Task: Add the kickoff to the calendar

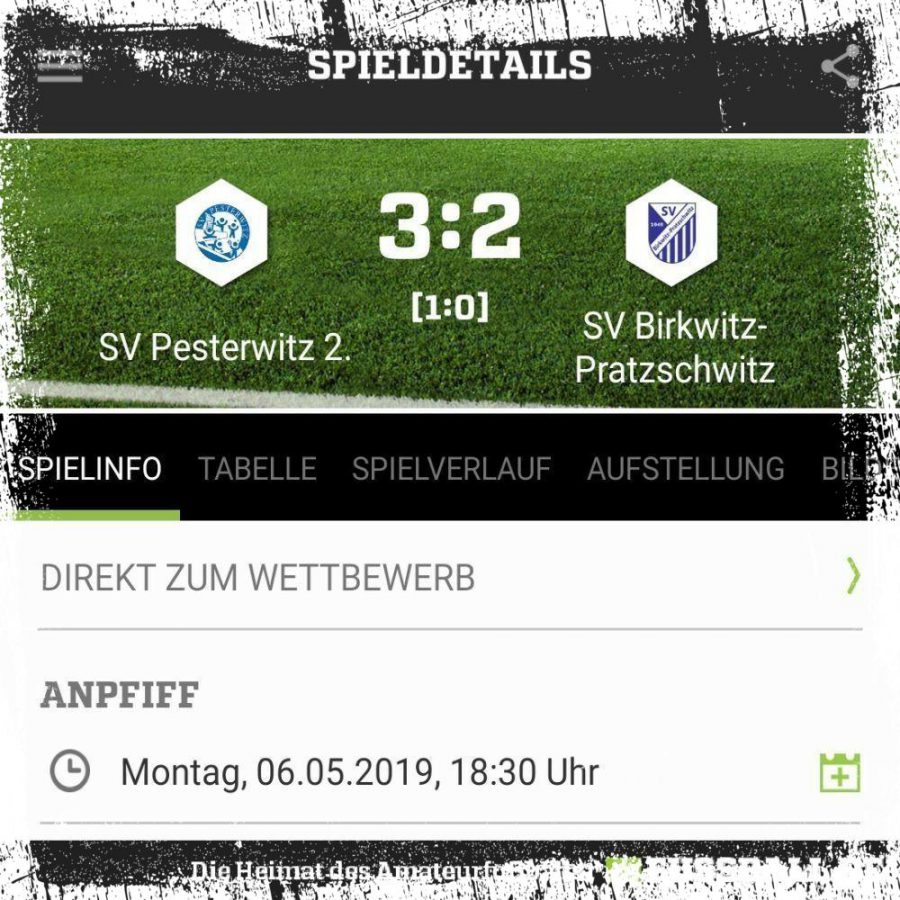Action: pyautogui.click(x=840, y=773)
